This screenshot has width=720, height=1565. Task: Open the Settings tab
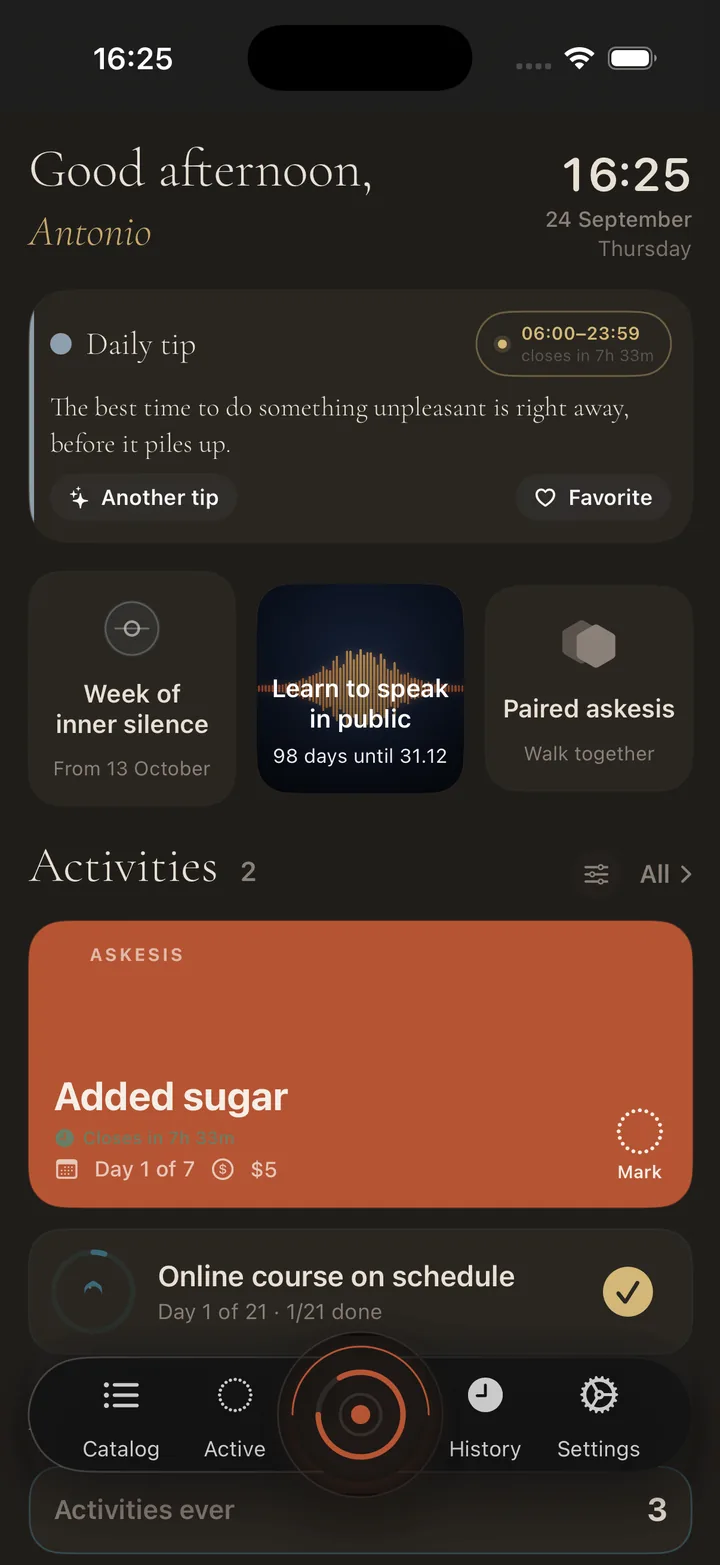point(598,1418)
